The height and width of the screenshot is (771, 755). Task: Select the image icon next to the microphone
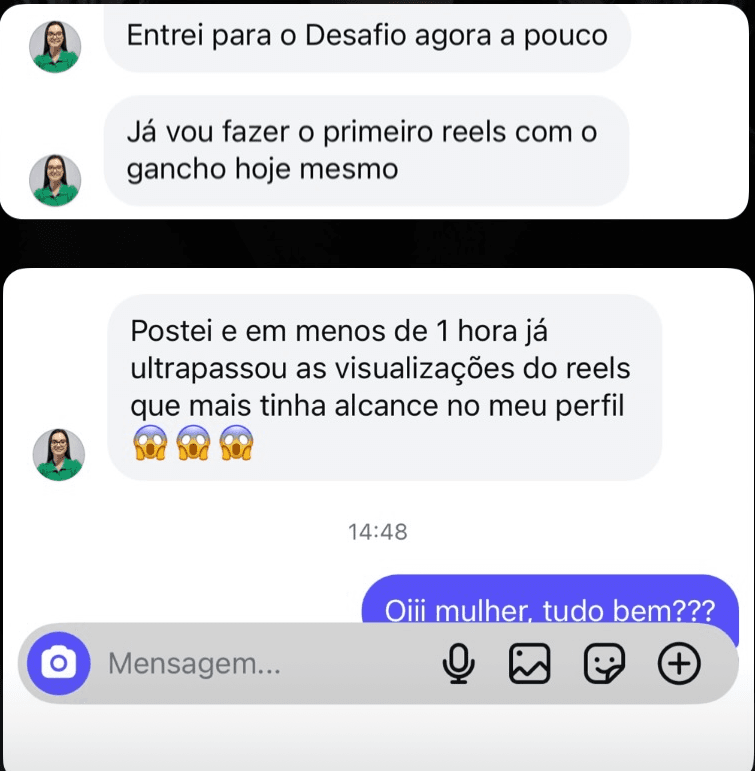tap(531, 662)
